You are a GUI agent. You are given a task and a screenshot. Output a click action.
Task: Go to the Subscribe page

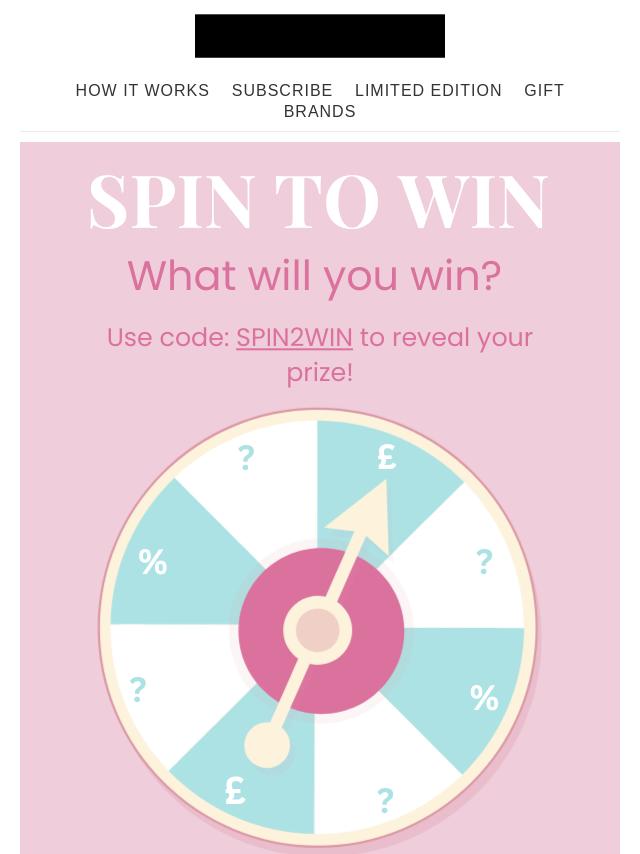pos(282,90)
